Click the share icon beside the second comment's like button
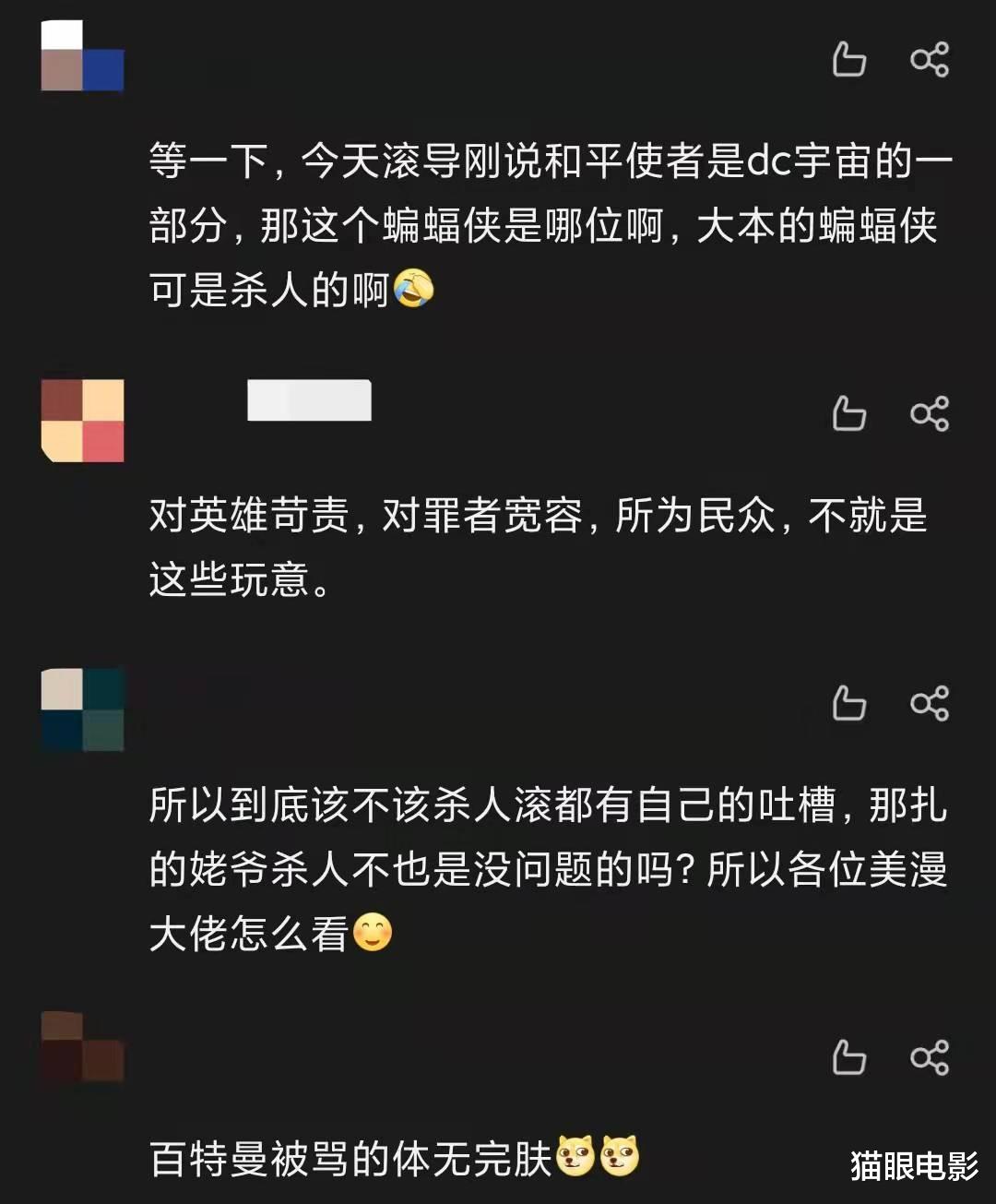Screen dimensions: 996x1204 tap(931, 414)
